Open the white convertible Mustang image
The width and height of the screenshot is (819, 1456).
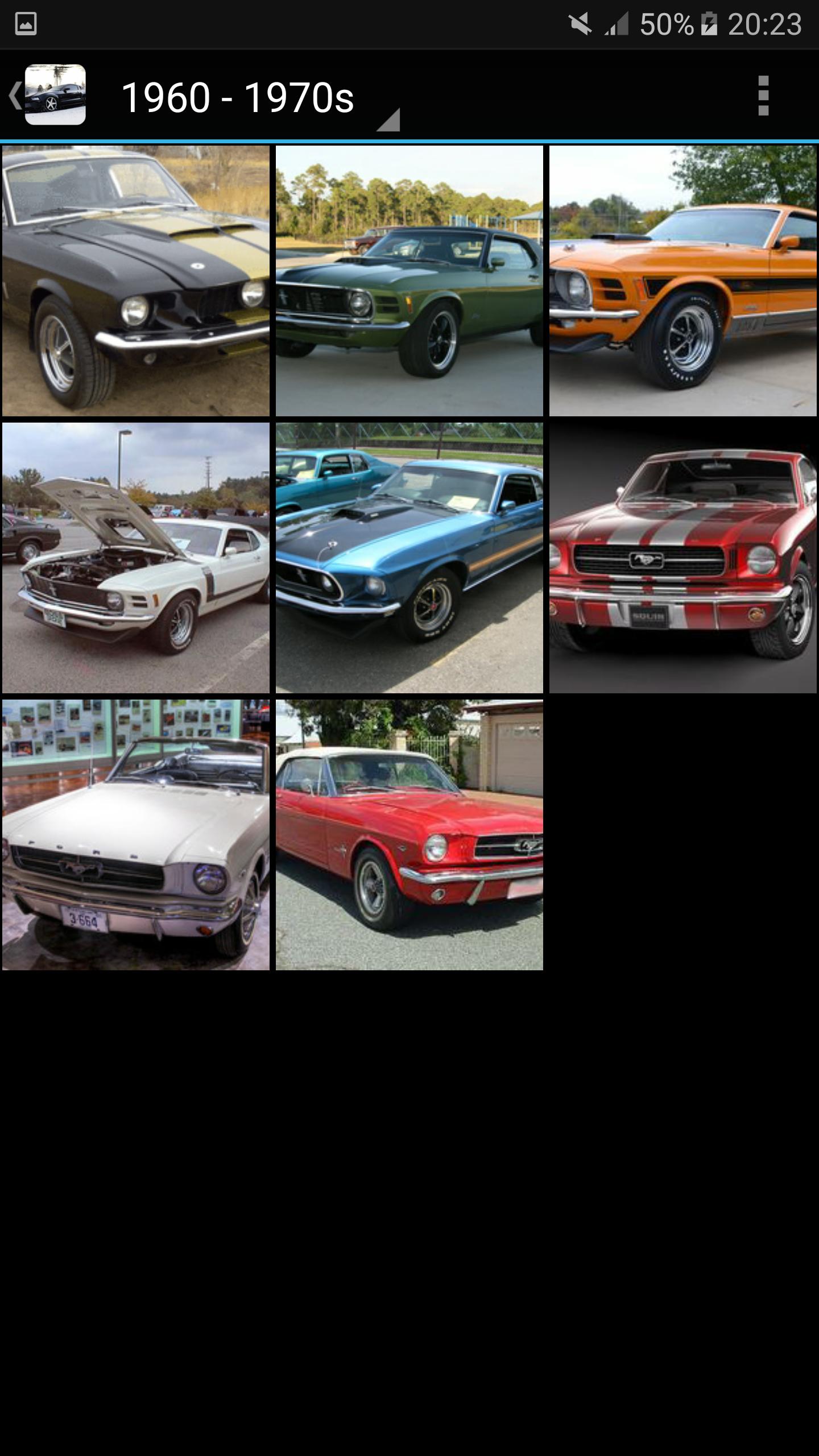tap(136, 839)
